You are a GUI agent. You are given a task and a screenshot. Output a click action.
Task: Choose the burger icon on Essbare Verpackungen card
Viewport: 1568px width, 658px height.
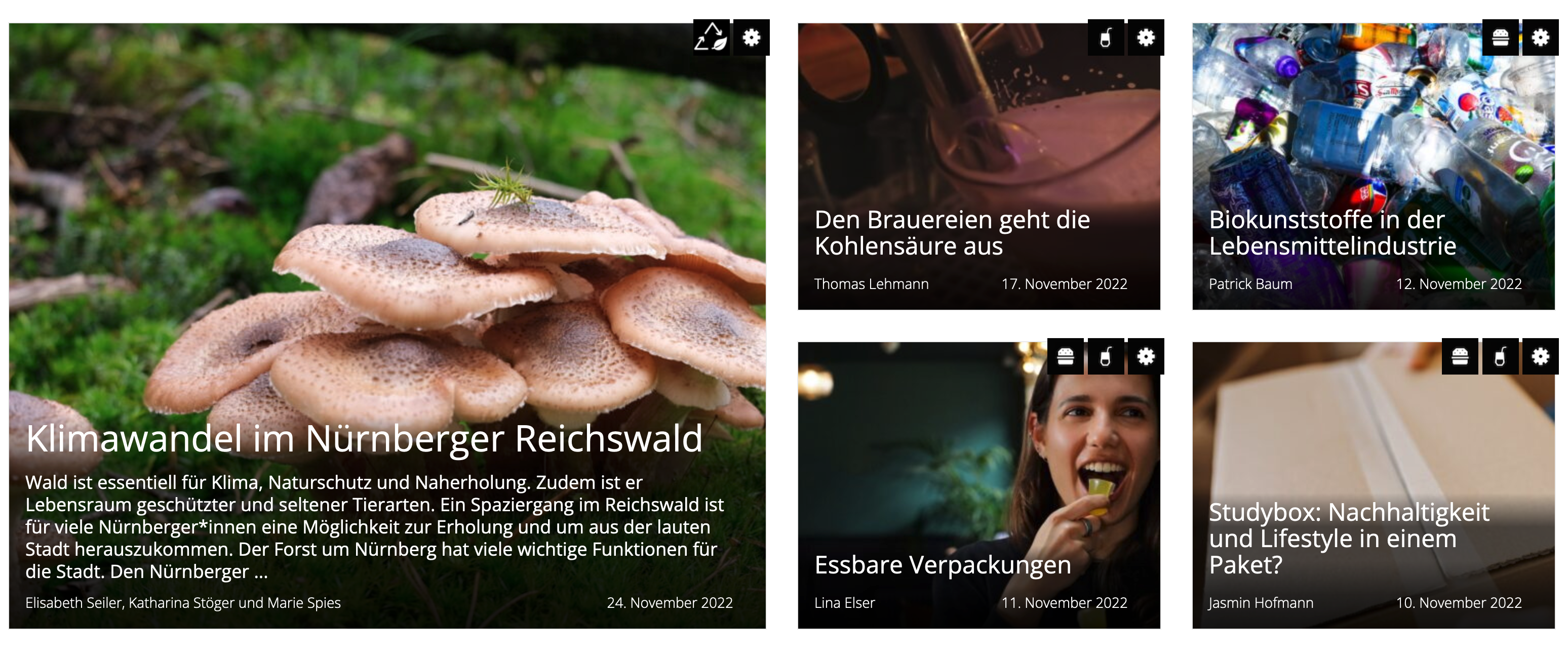click(1065, 356)
